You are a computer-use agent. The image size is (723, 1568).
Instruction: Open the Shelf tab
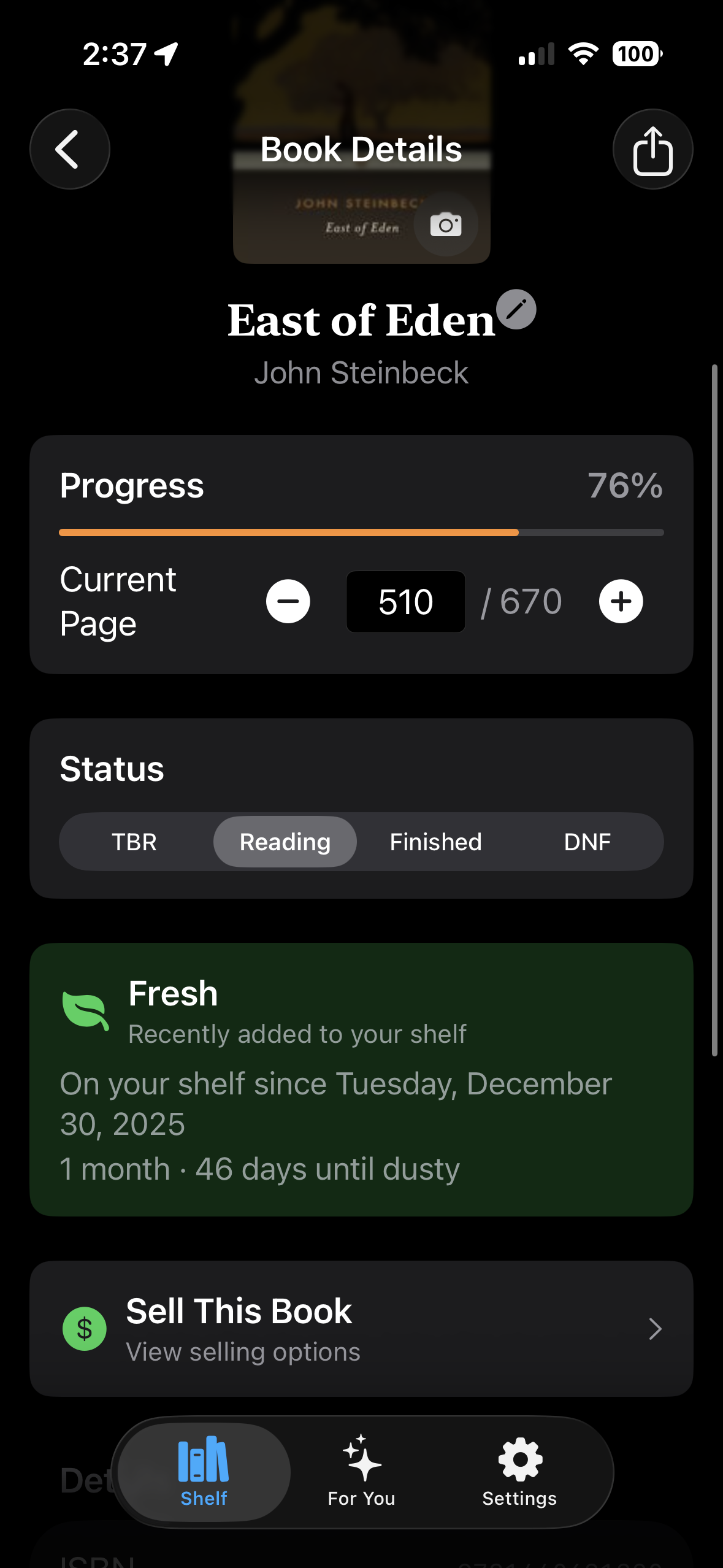point(203,1472)
